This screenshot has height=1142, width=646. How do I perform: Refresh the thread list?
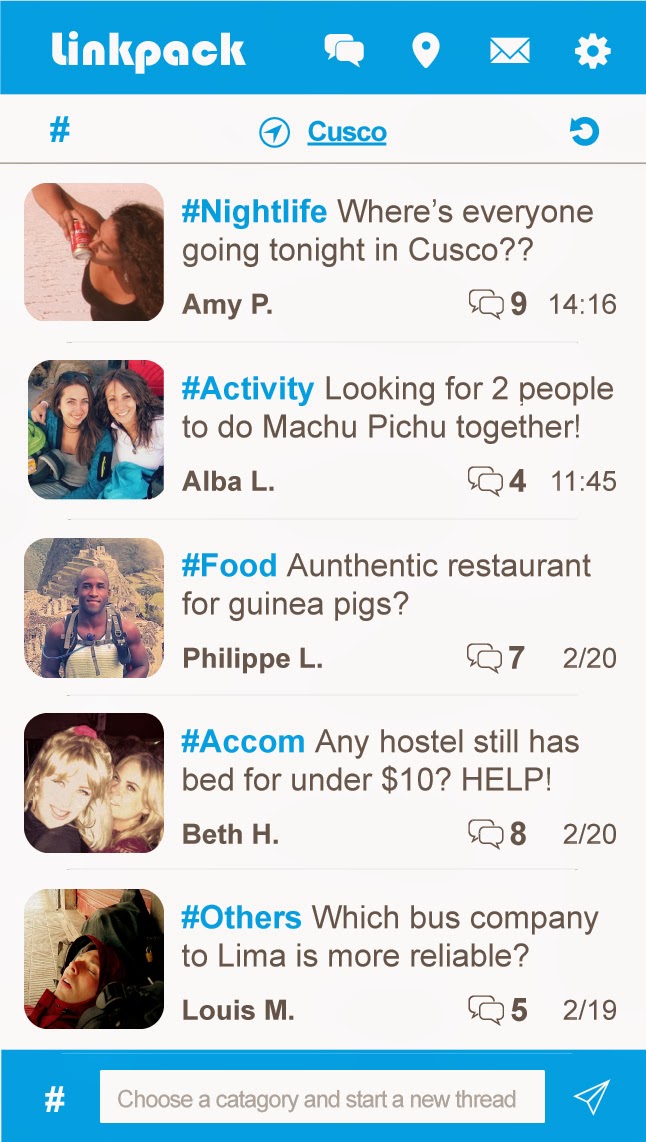584,131
